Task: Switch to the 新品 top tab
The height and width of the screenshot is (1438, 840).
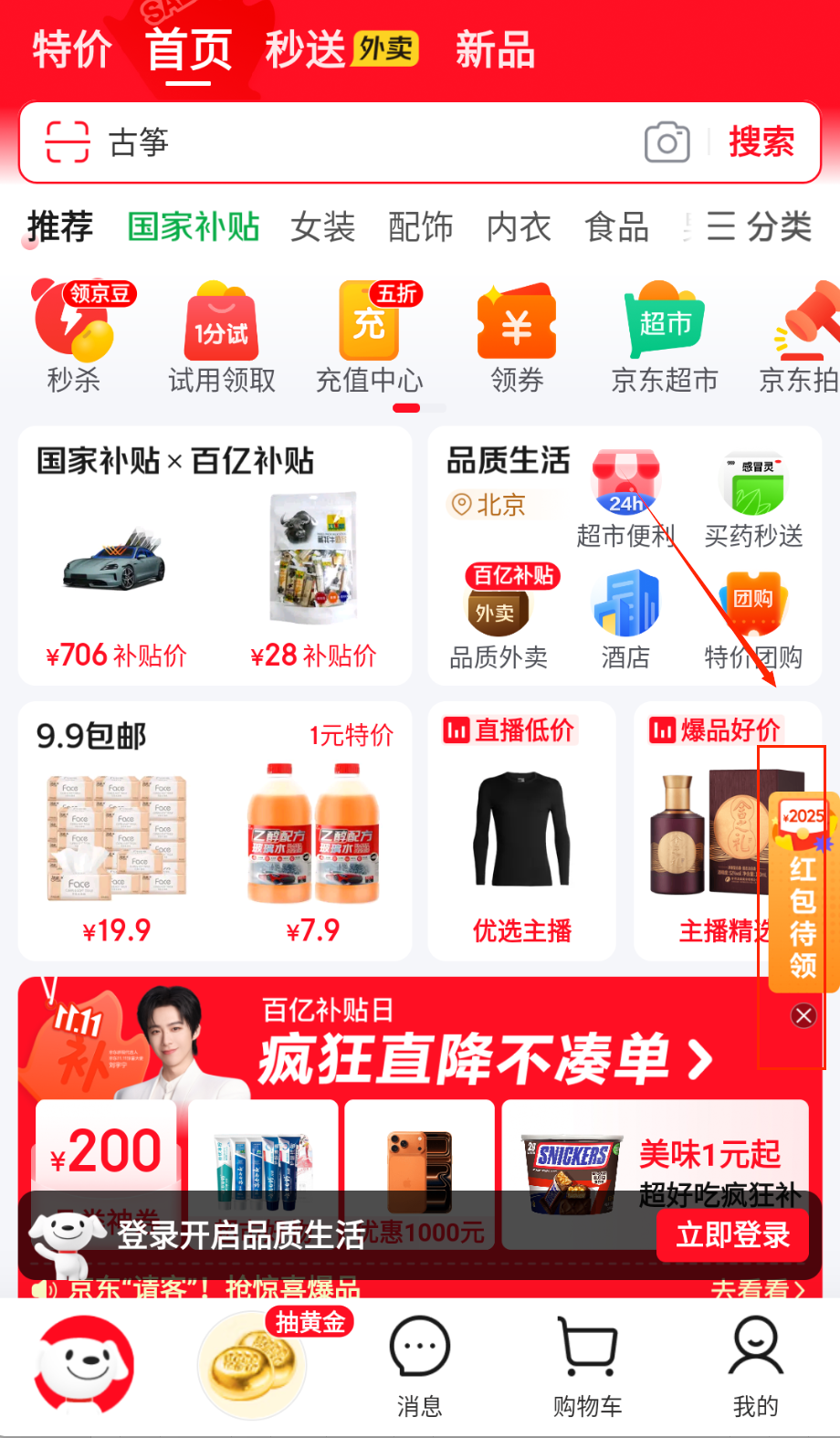Action: click(x=495, y=49)
